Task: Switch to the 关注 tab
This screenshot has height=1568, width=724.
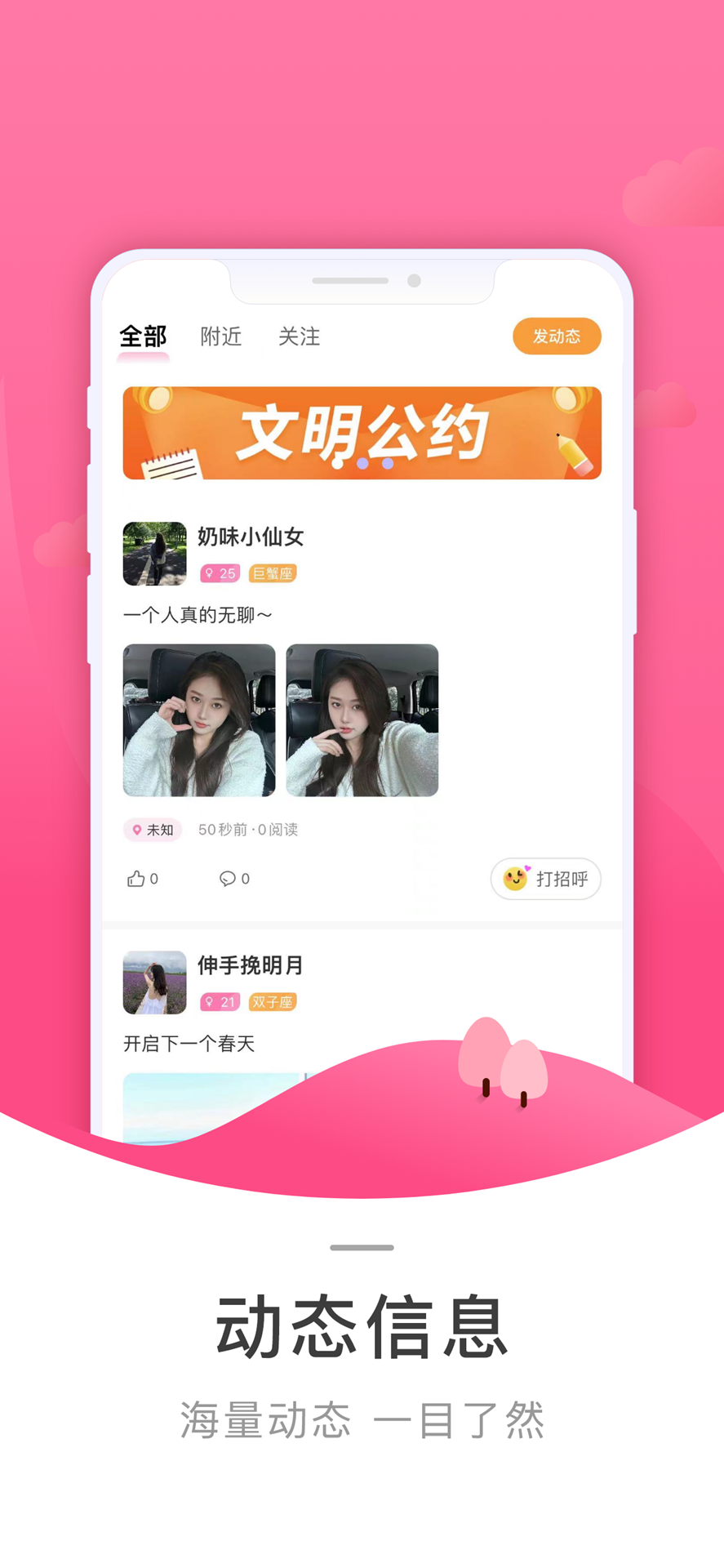Action: click(300, 336)
